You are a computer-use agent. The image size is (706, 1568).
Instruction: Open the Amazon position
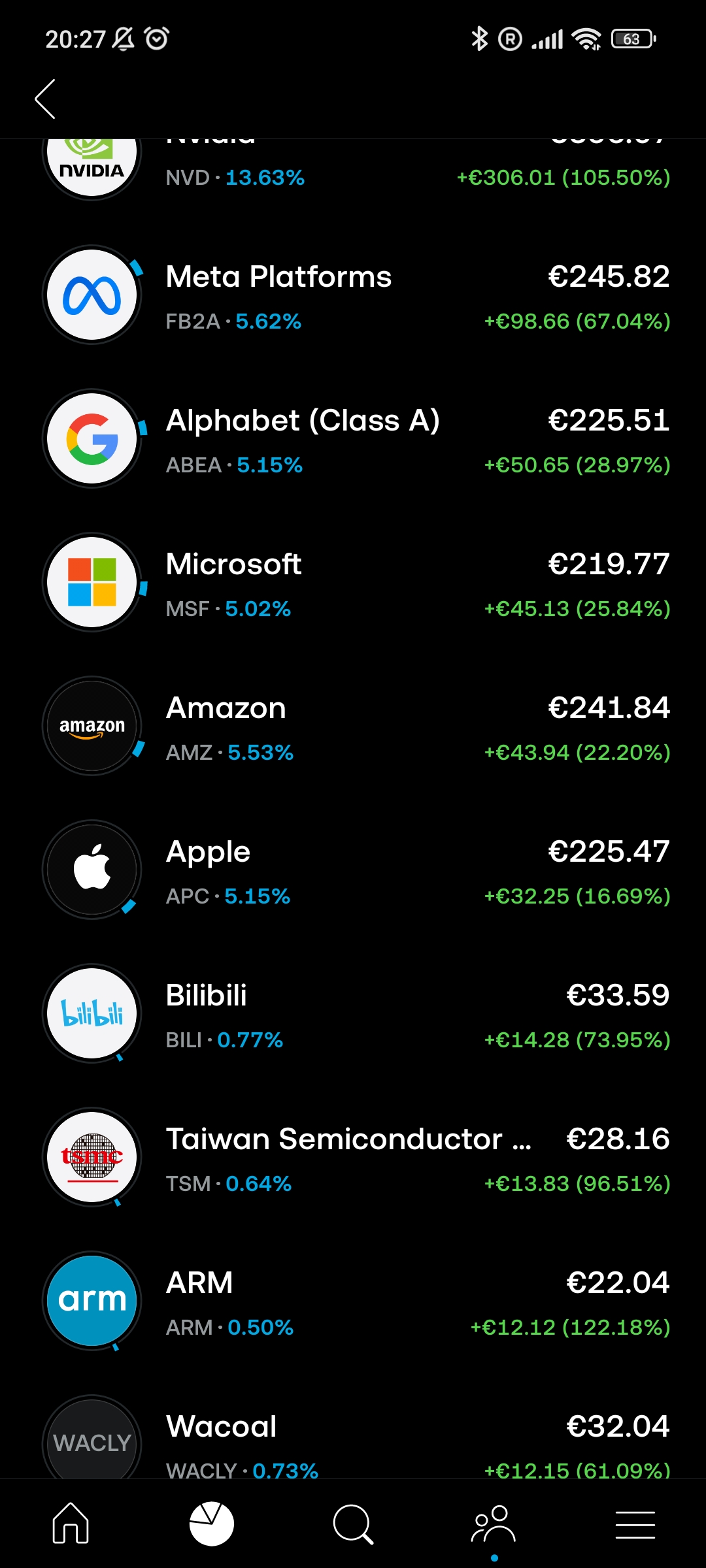tap(353, 726)
